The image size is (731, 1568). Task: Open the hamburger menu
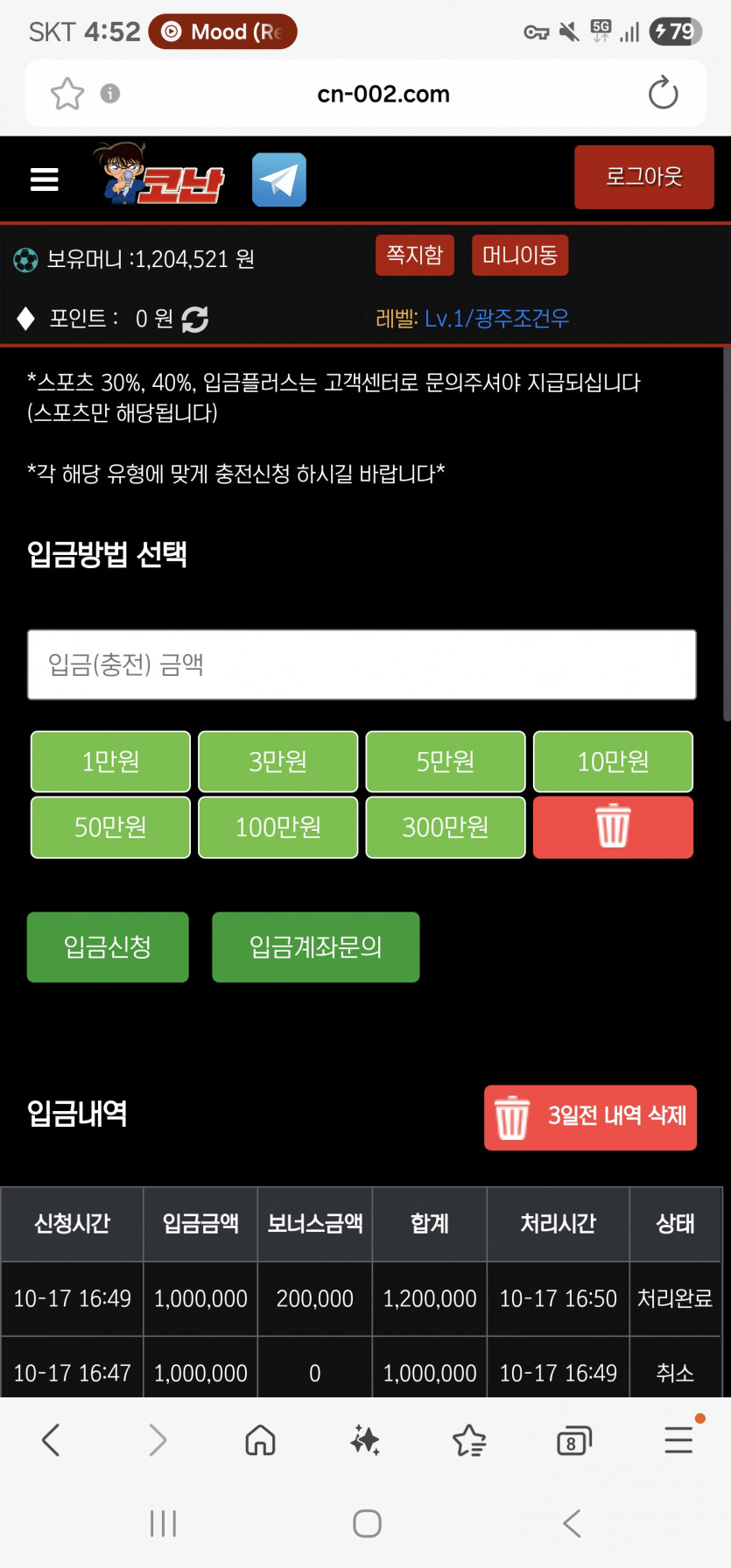45,179
